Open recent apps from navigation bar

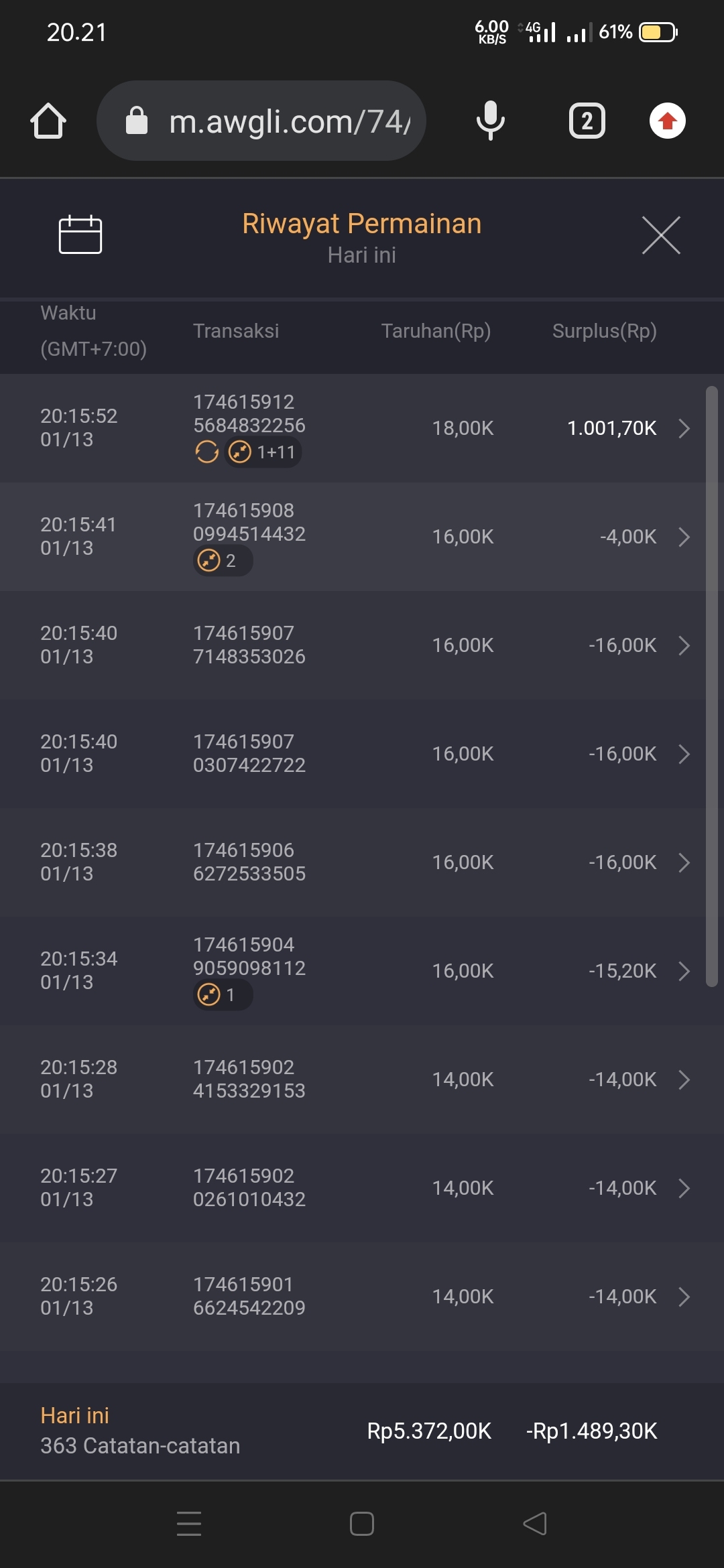189,1524
